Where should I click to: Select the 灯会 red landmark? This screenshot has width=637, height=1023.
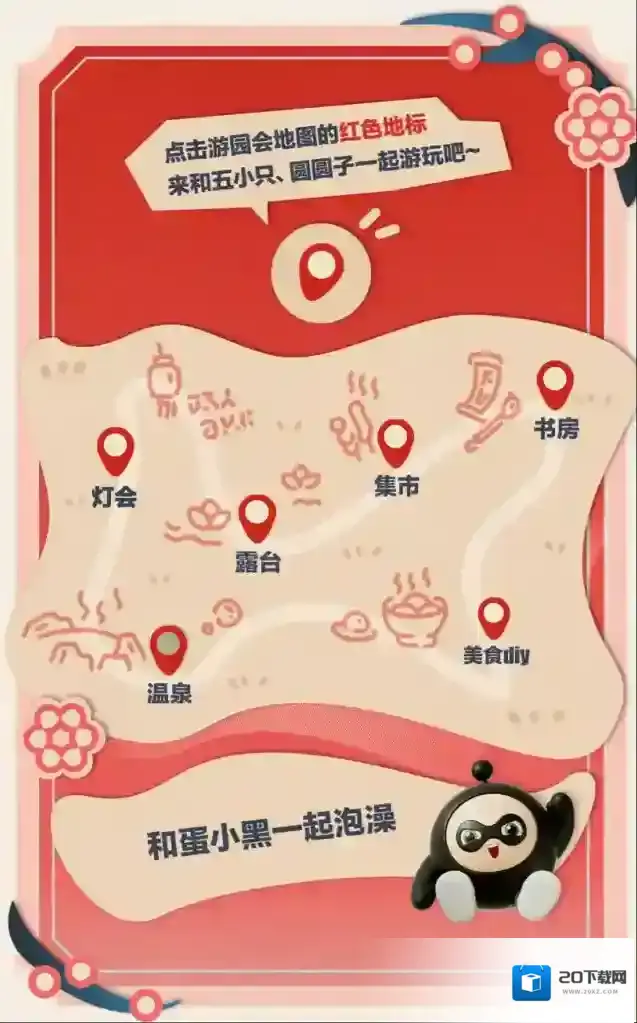116,449
